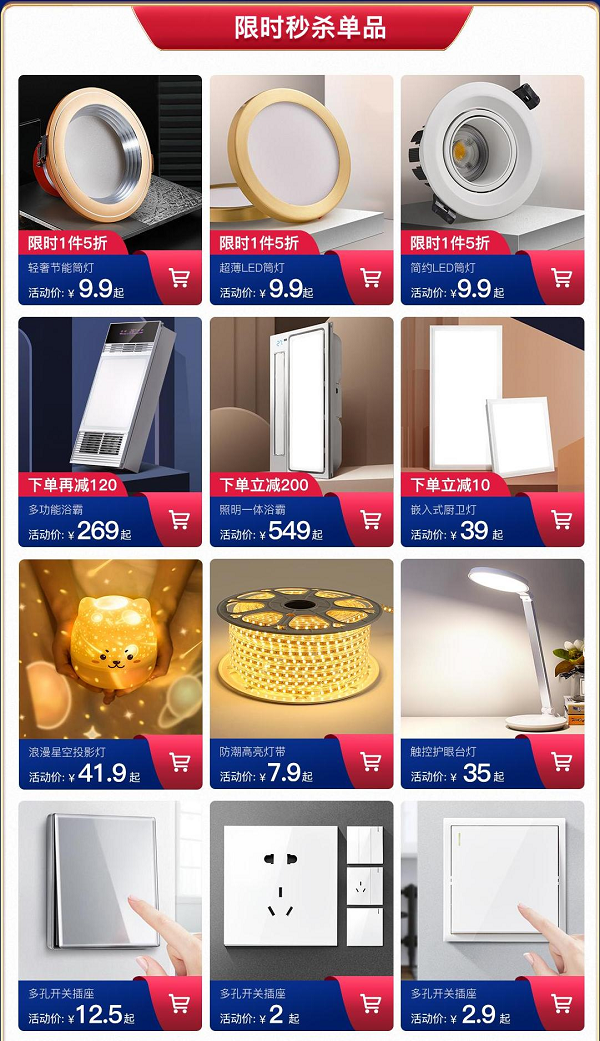Select the 多孔开关插座 priced ¥2.9
The image size is (600, 1041).
pyautogui.click(x=492, y=916)
